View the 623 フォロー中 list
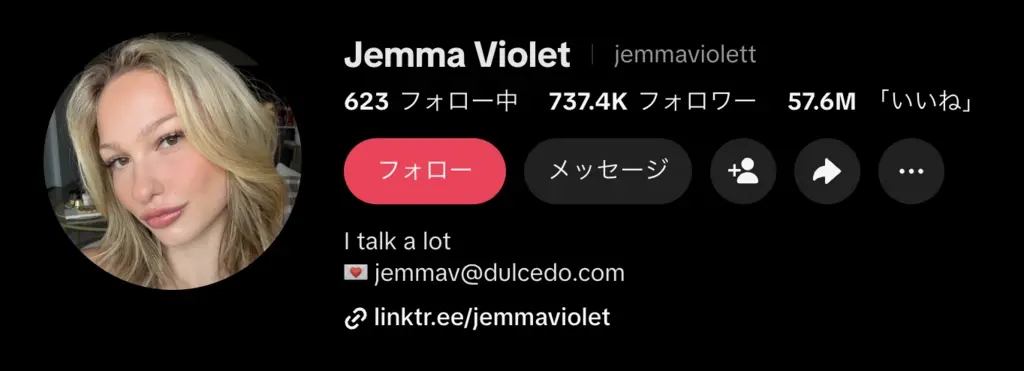 pyautogui.click(x=431, y=101)
